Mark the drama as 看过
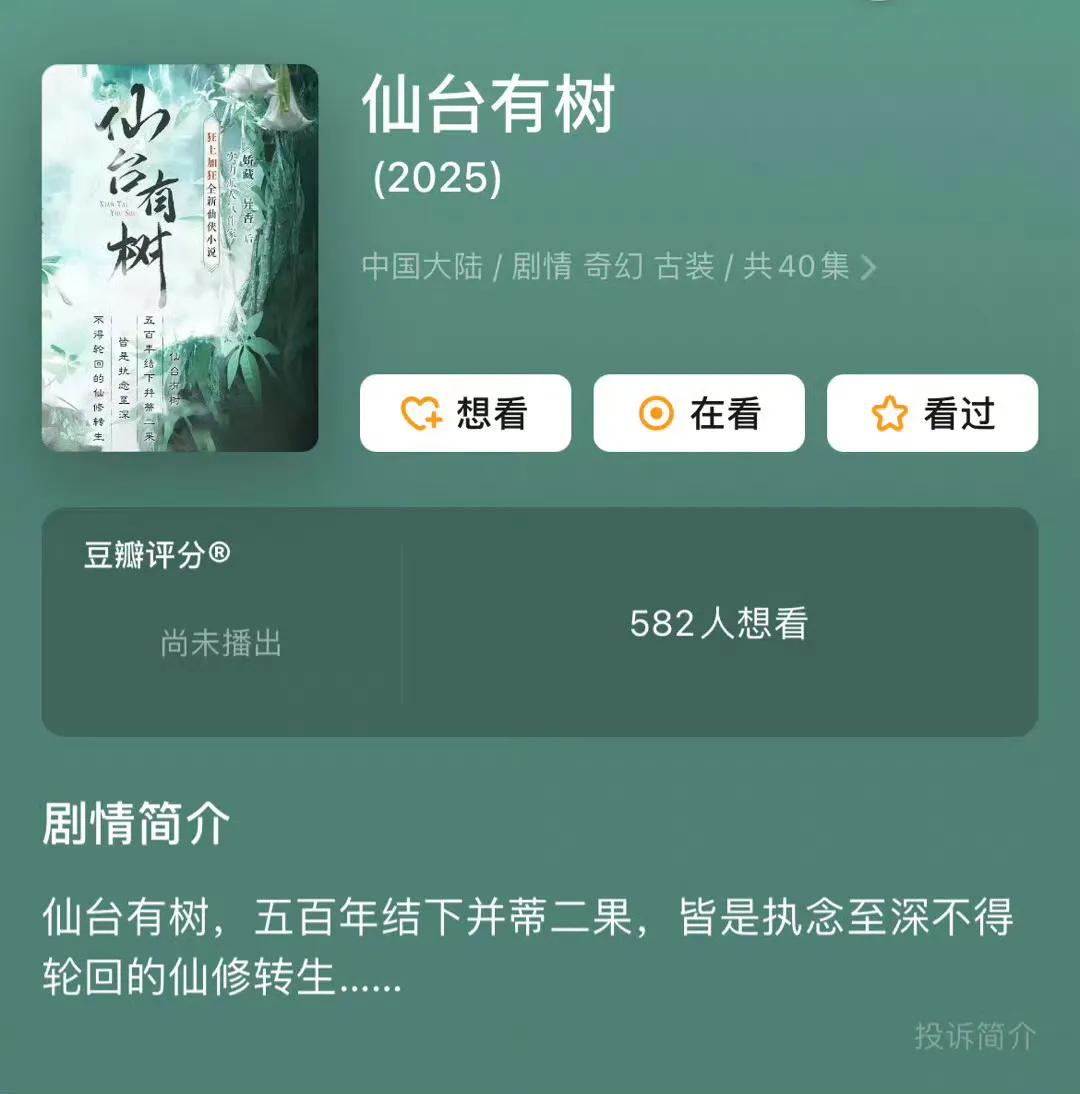 (x=932, y=413)
